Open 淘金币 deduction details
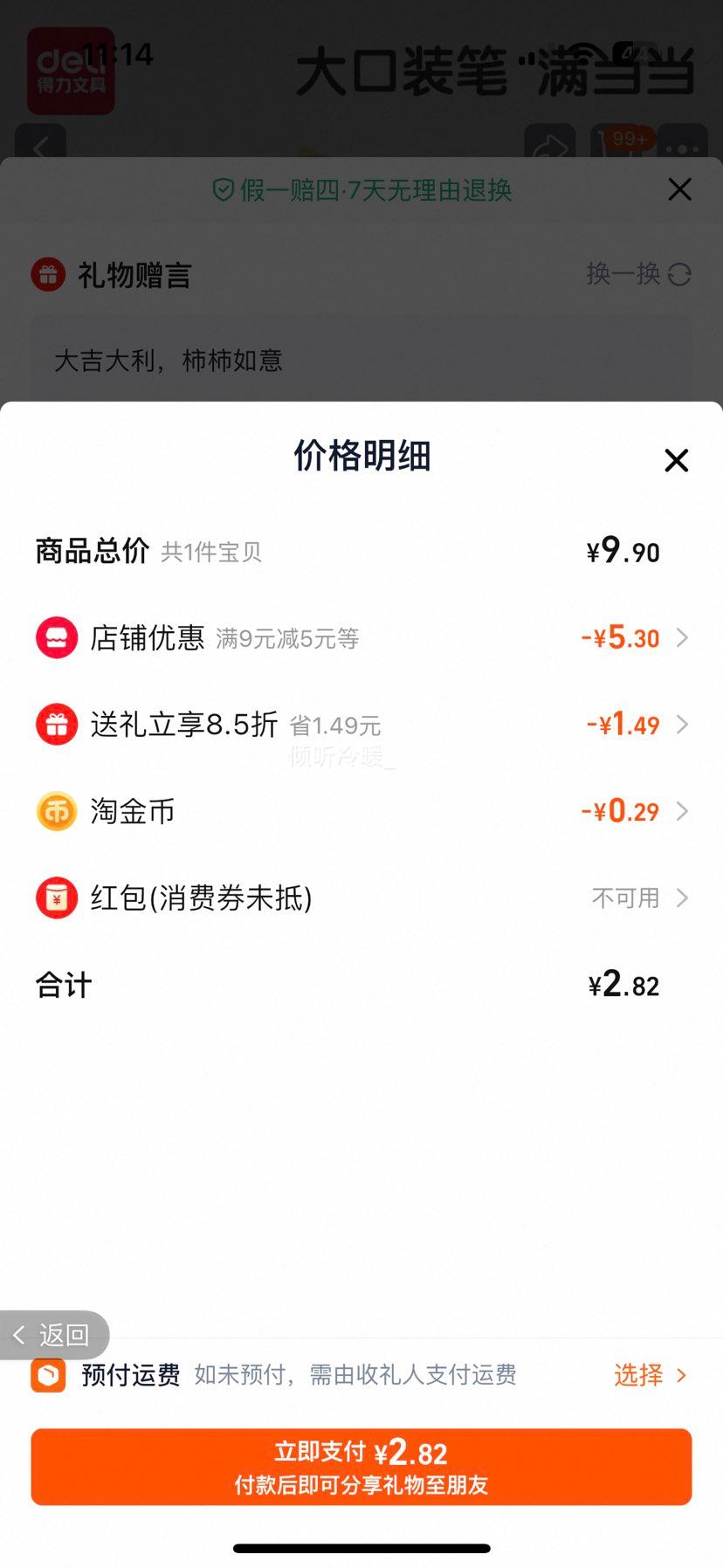The height and width of the screenshot is (1568, 723). [361, 811]
